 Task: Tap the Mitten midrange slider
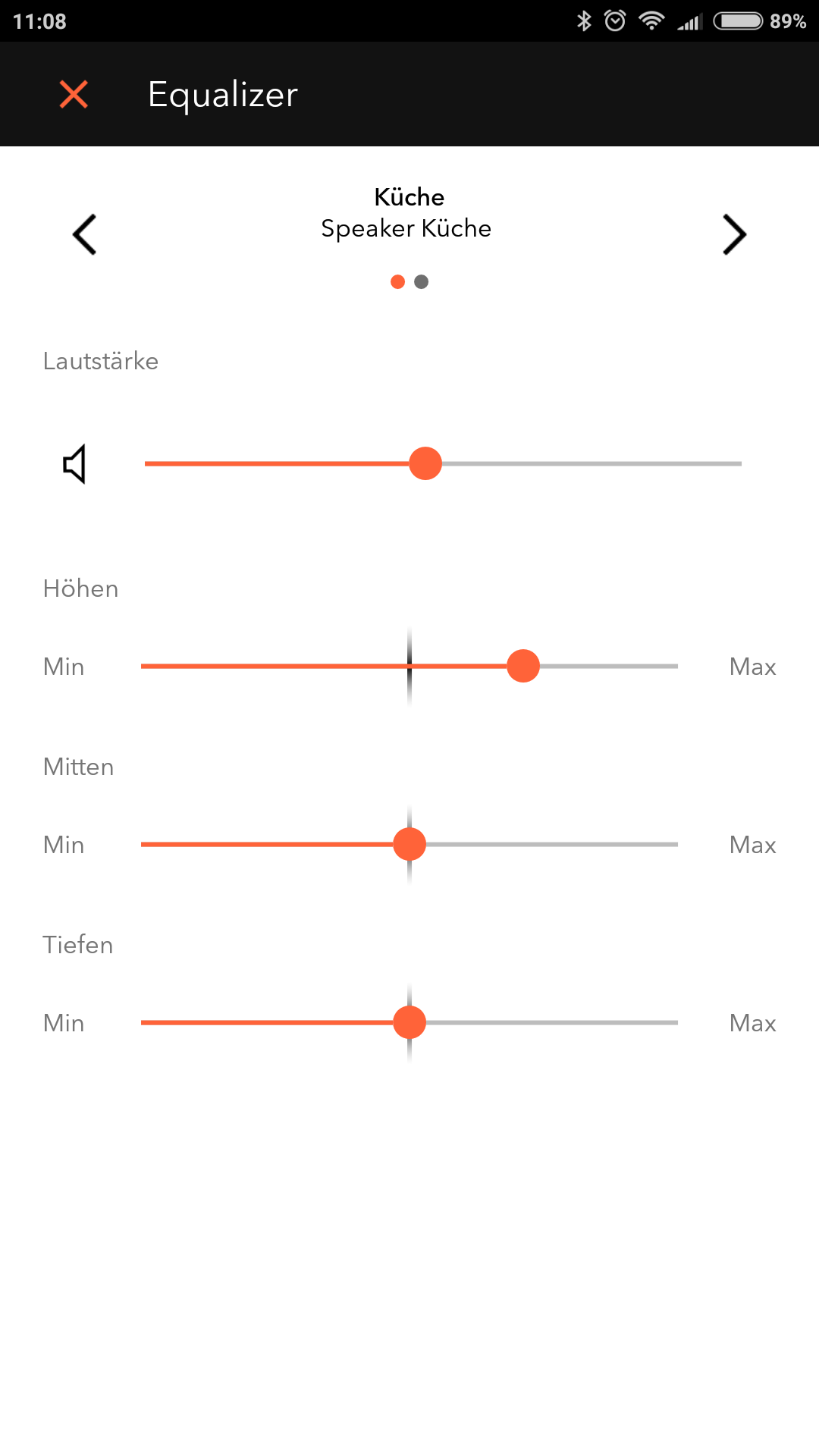tap(409, 844)
